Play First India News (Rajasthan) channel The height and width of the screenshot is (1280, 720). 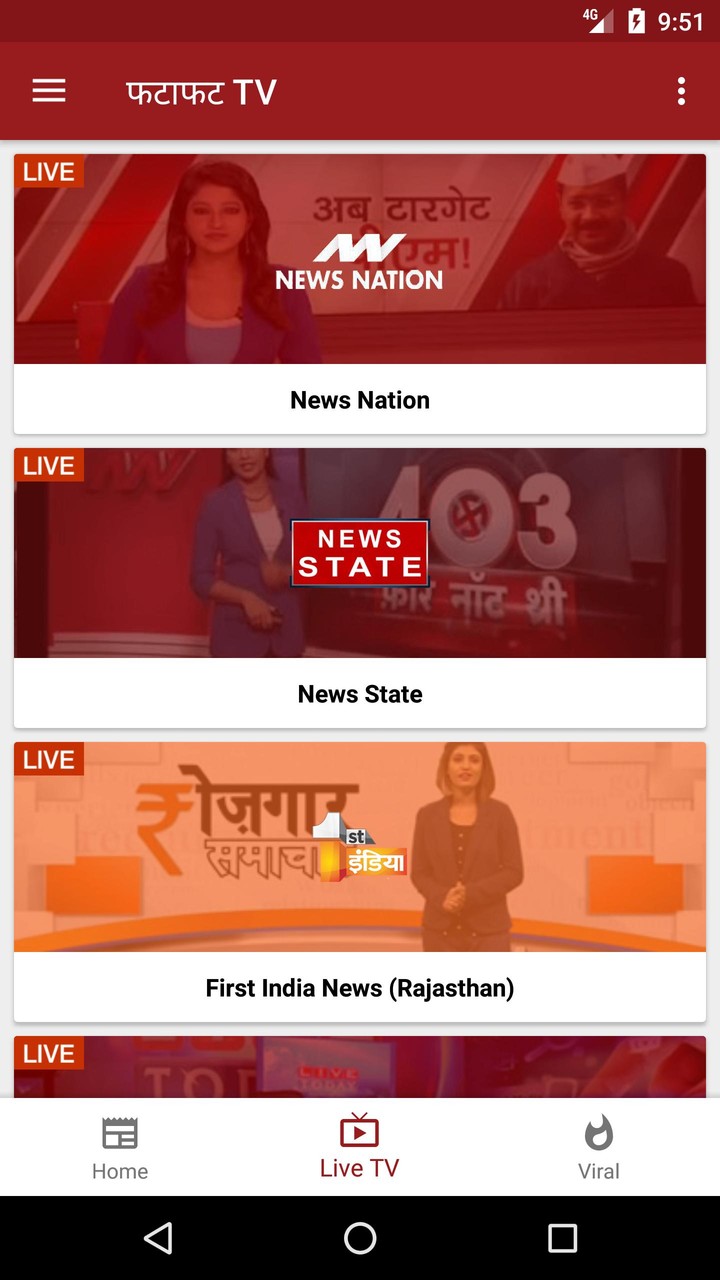coord(360,881)
